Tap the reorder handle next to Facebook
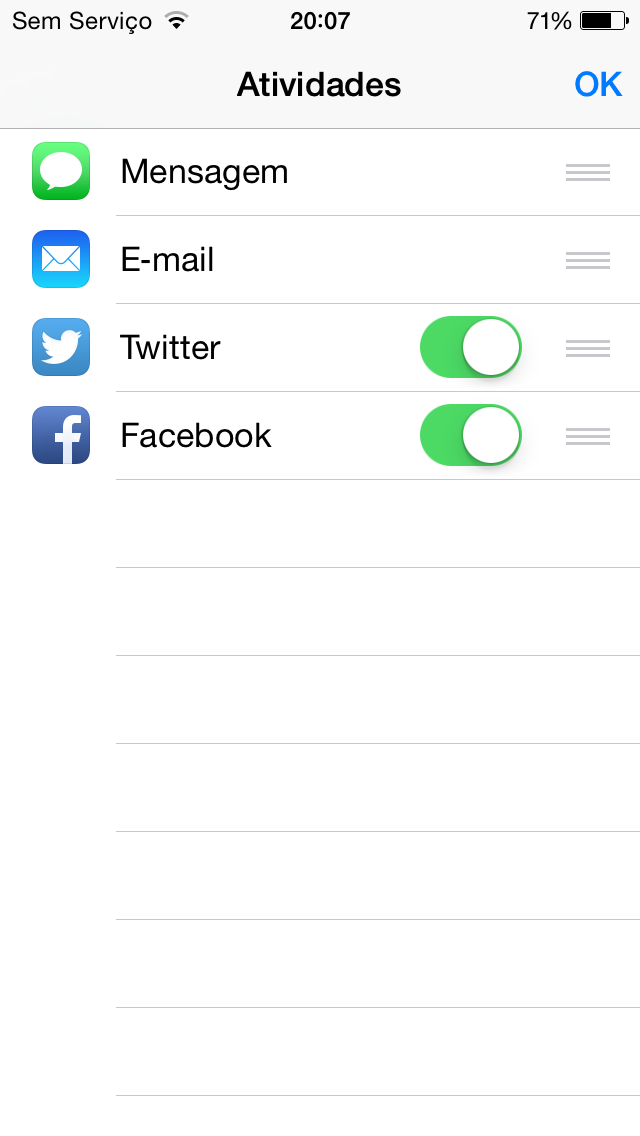Image resolution: width=640 pixels, height=1136 pixels. tap(588, 436)
